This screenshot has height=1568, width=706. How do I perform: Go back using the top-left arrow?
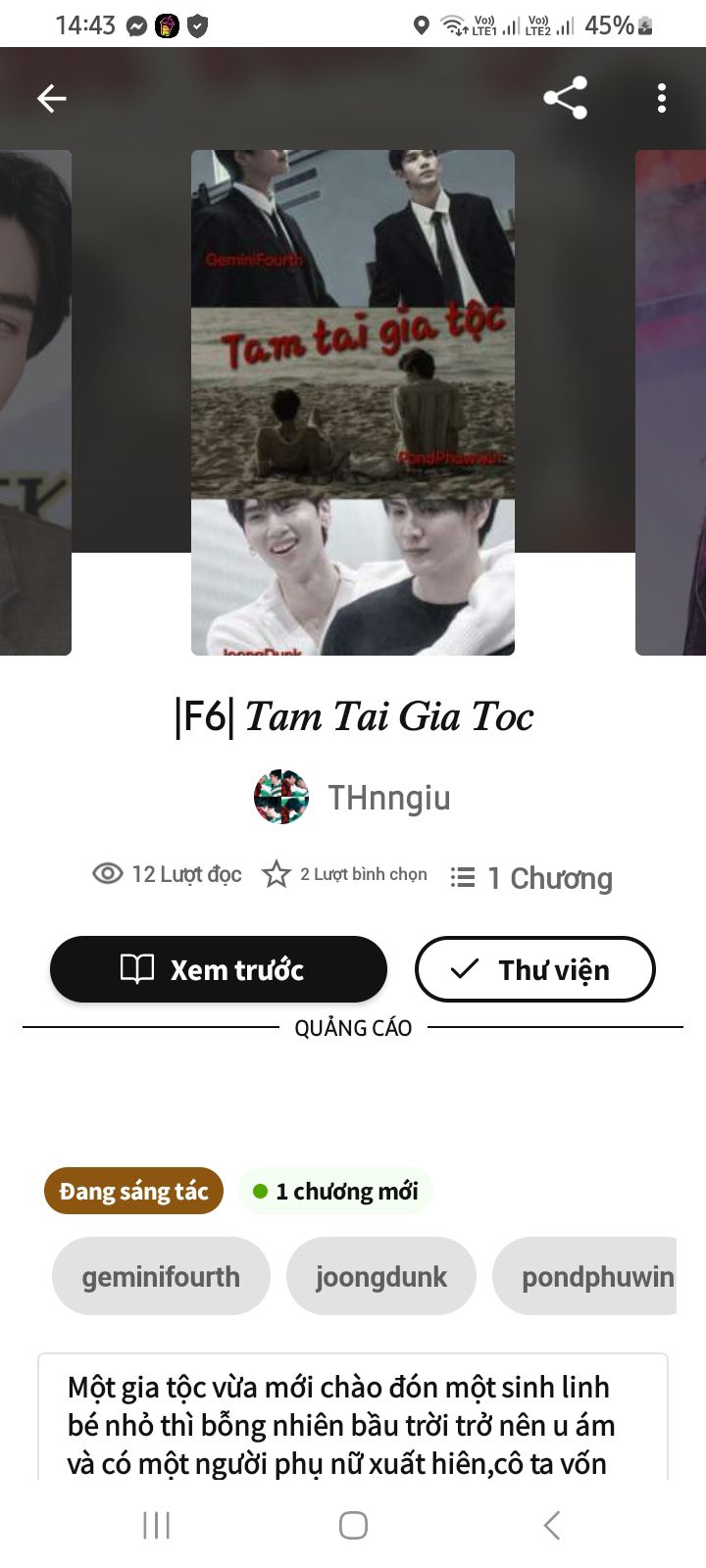52,98
